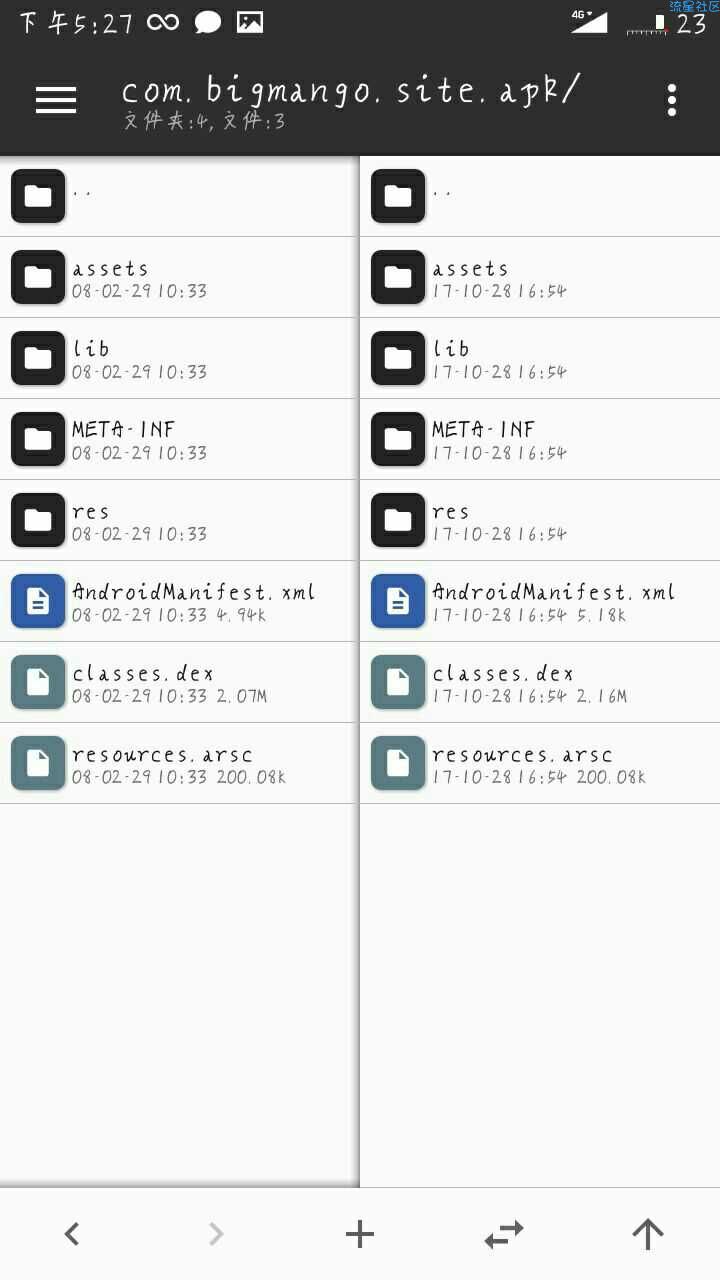720x1280 pixels.
Task: Open the 2.07M classes.dex file
Action: [180, 683]
